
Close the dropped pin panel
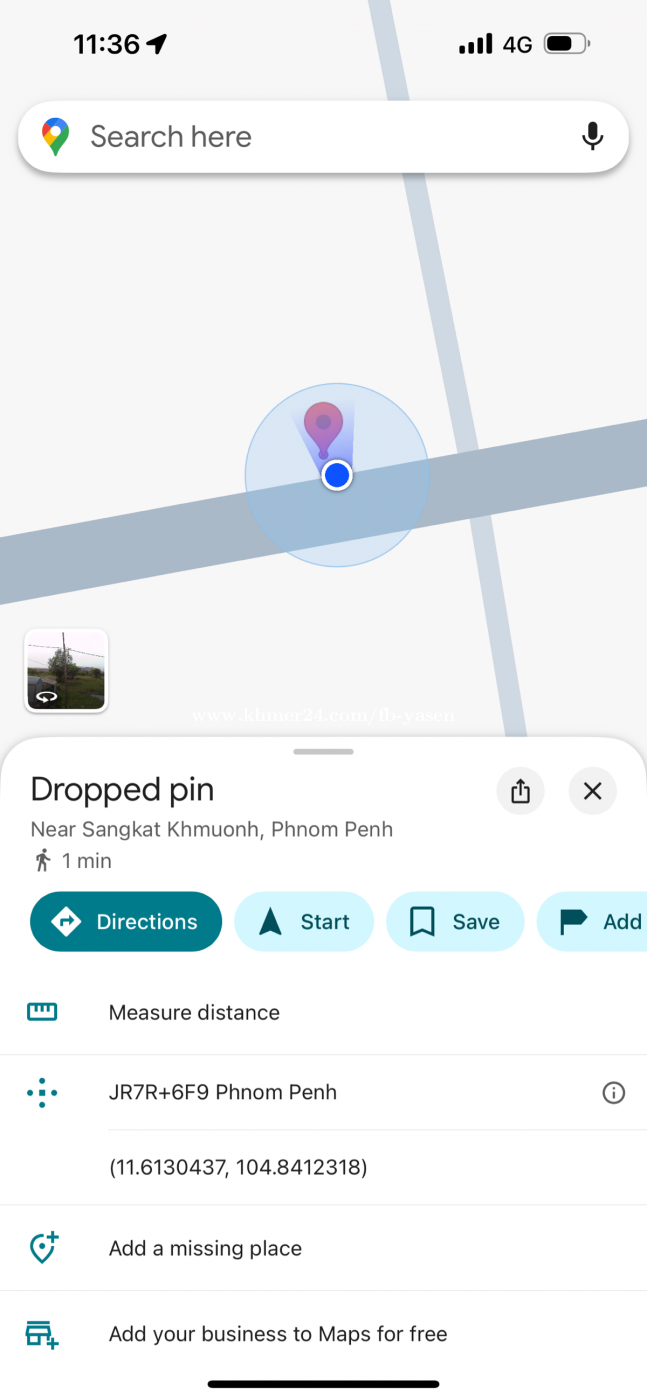[592, 791]
